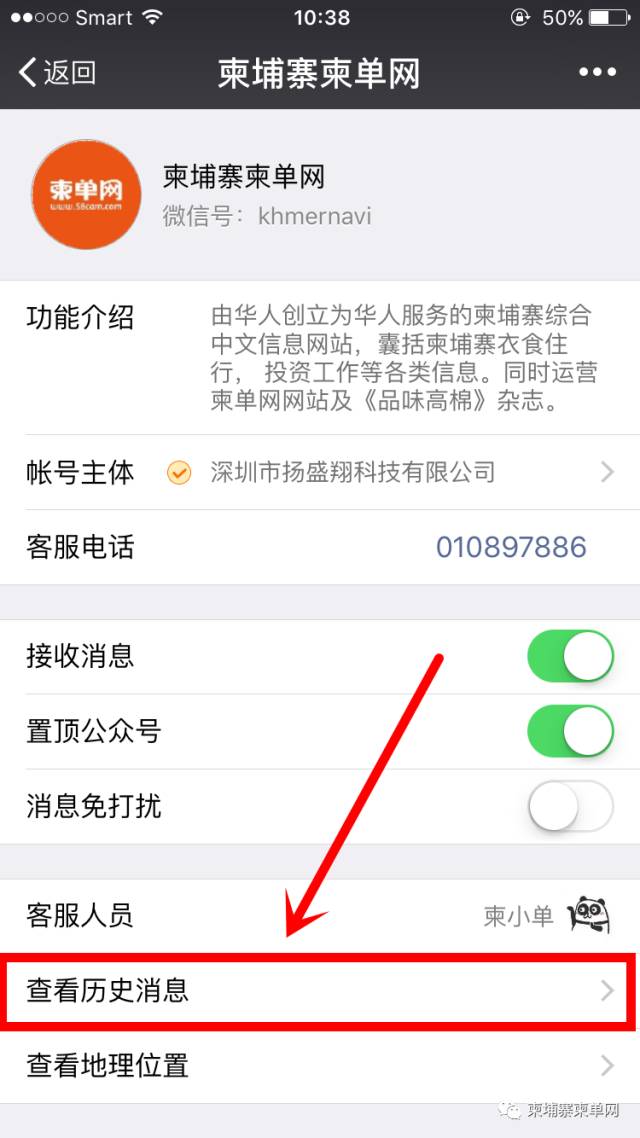This screenshot has height=1138, width=640.
Task: Open 客服人员 柬小单 row
Action: click(320, 915)
